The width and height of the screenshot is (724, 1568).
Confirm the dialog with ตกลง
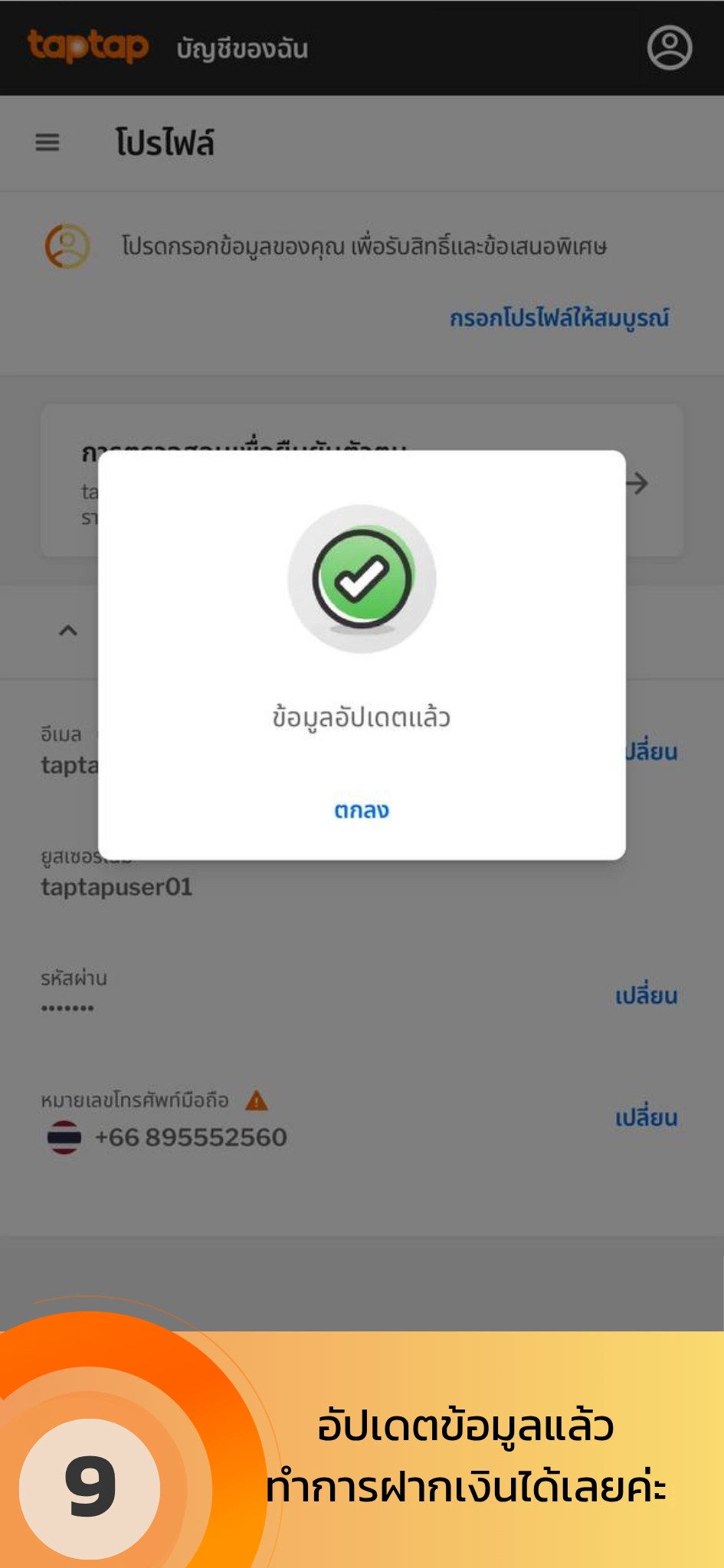362,810
